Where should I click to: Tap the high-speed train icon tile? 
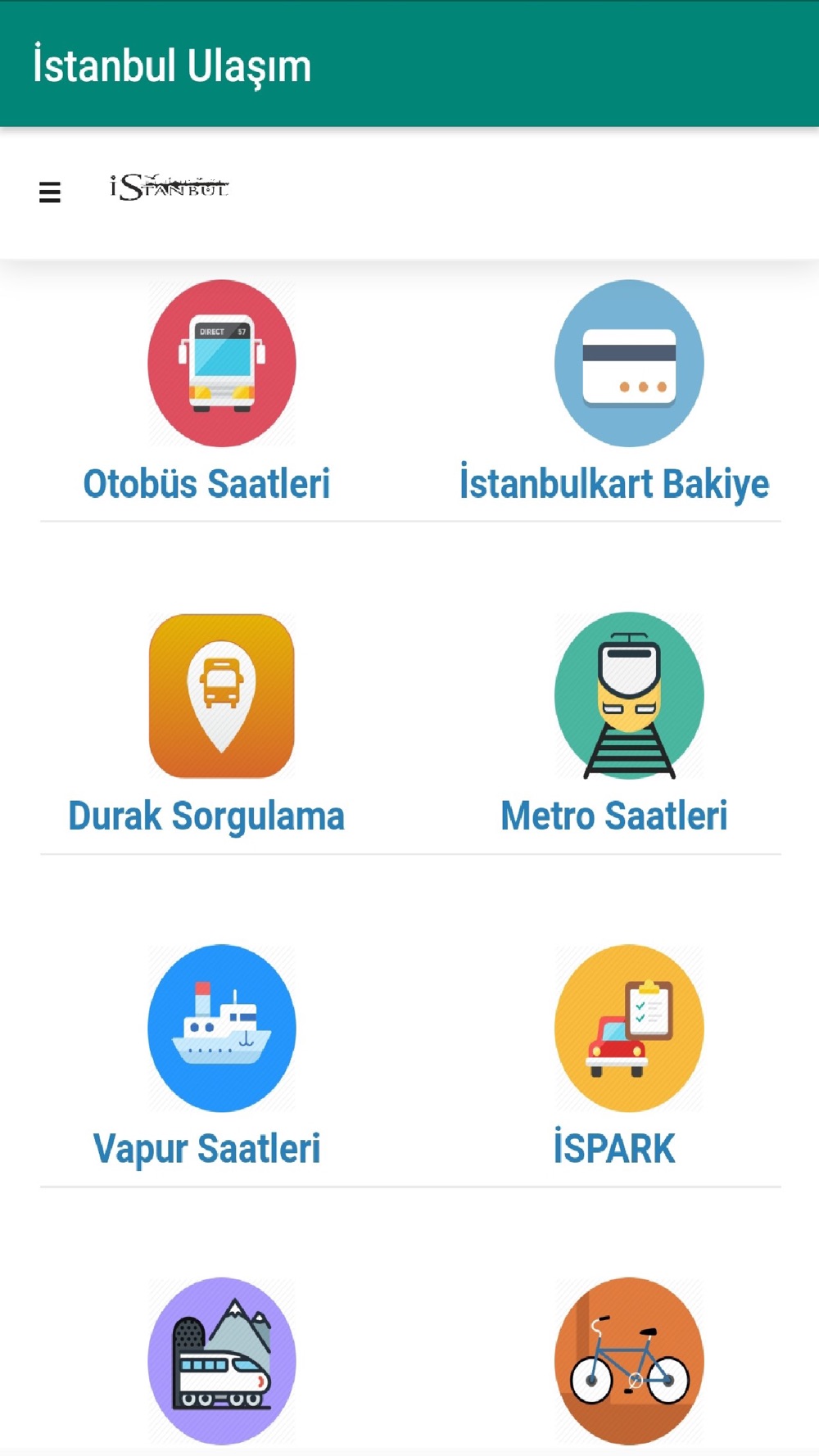pos(222,1360)
